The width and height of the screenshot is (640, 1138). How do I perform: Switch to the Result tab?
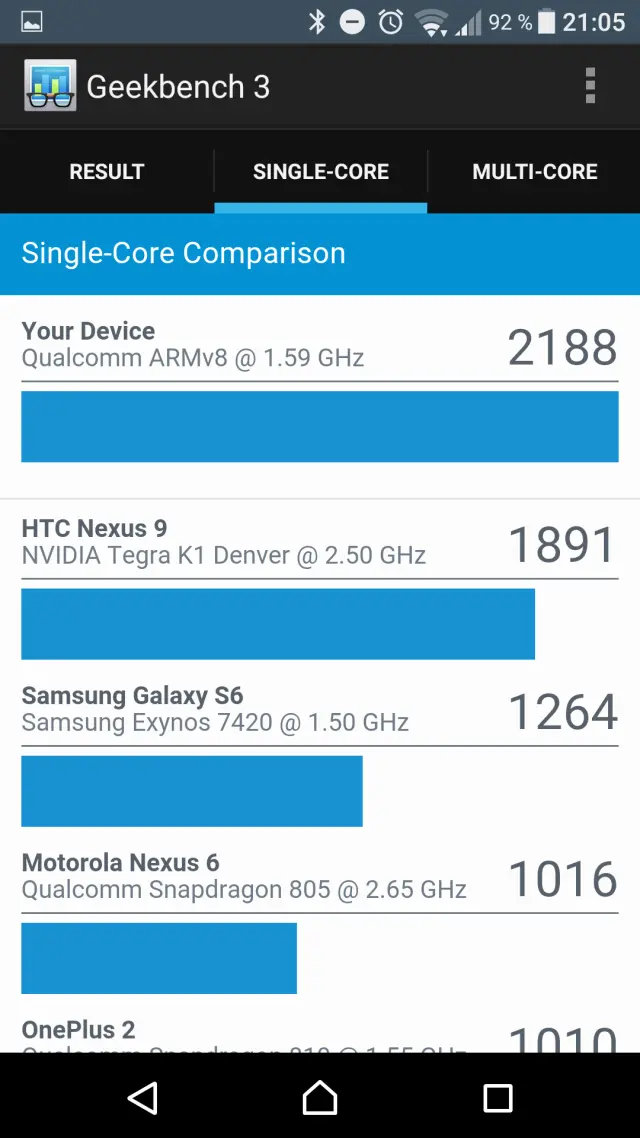pos(107,172)
